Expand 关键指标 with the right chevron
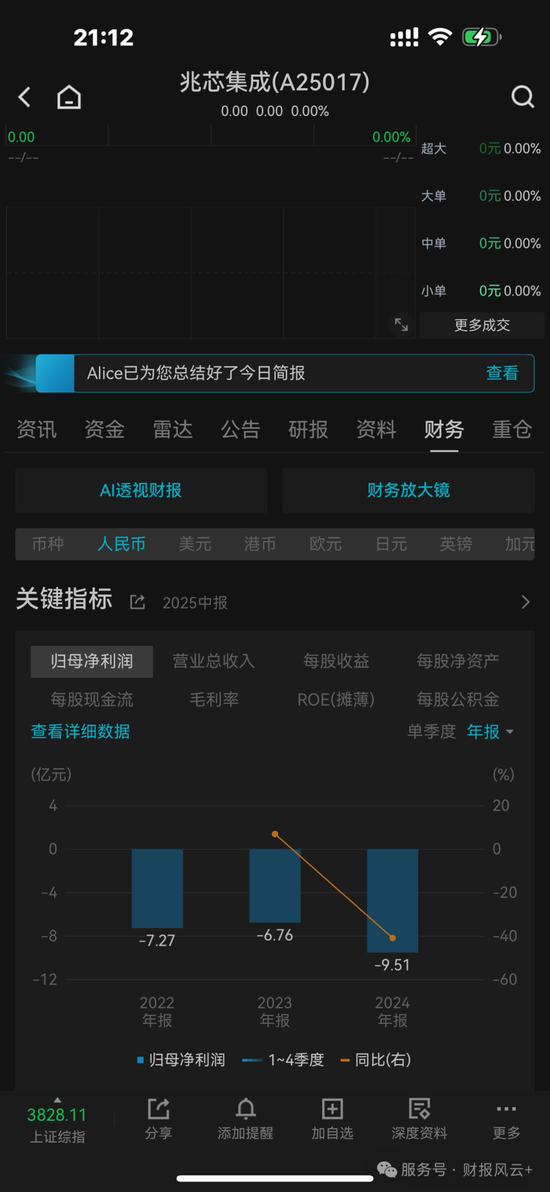 click(526, 602)
